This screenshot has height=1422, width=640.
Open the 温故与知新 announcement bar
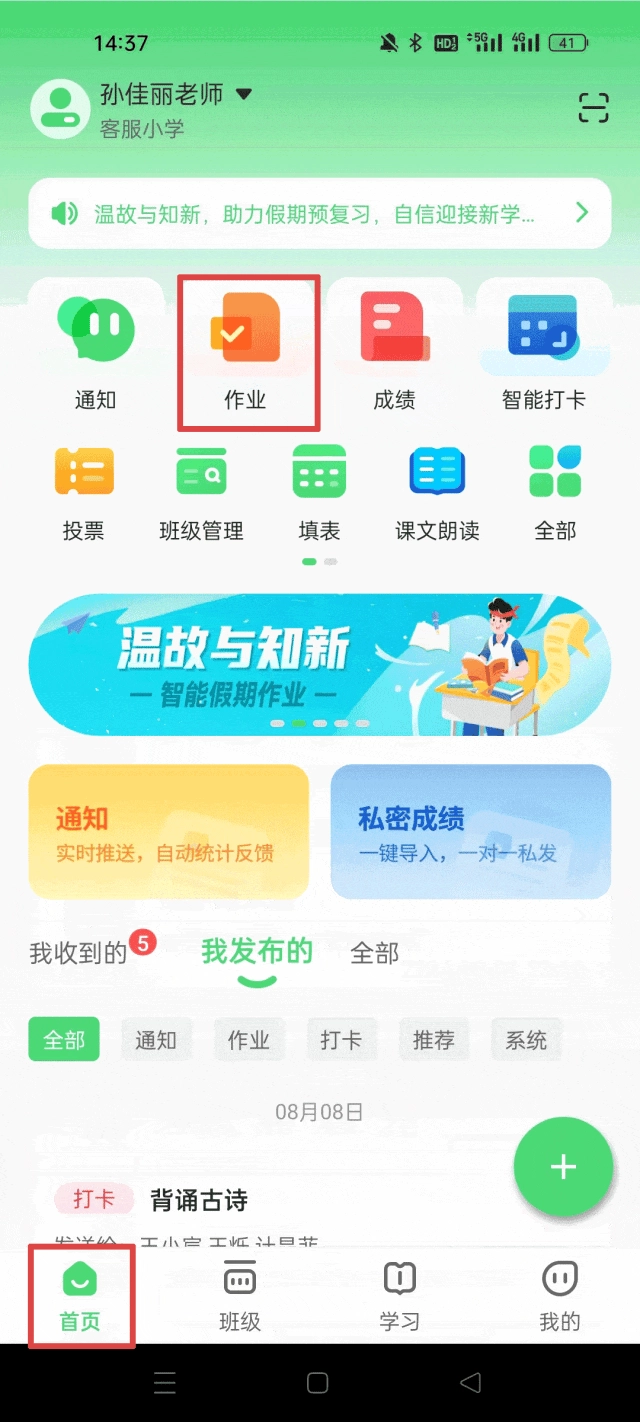pyautogui.click(x=319, y=213)
